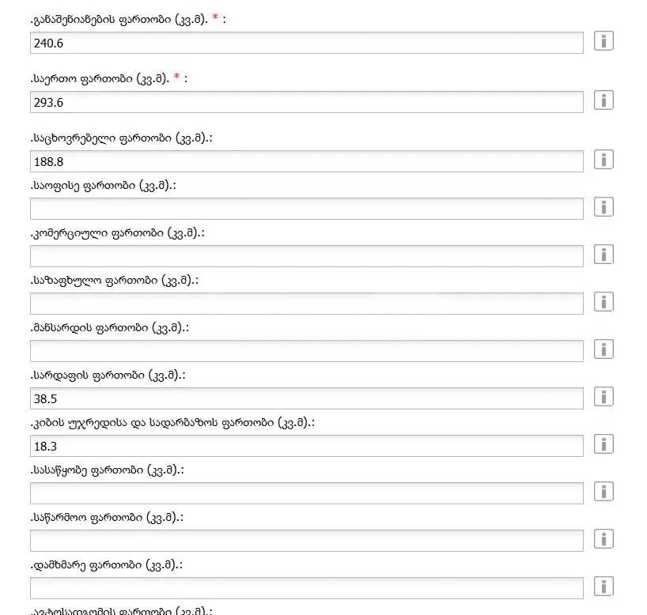Tap the კიბის უჯრედისა და სადარბაზოს field
The image size is (647, 615).
pos(306,446)
